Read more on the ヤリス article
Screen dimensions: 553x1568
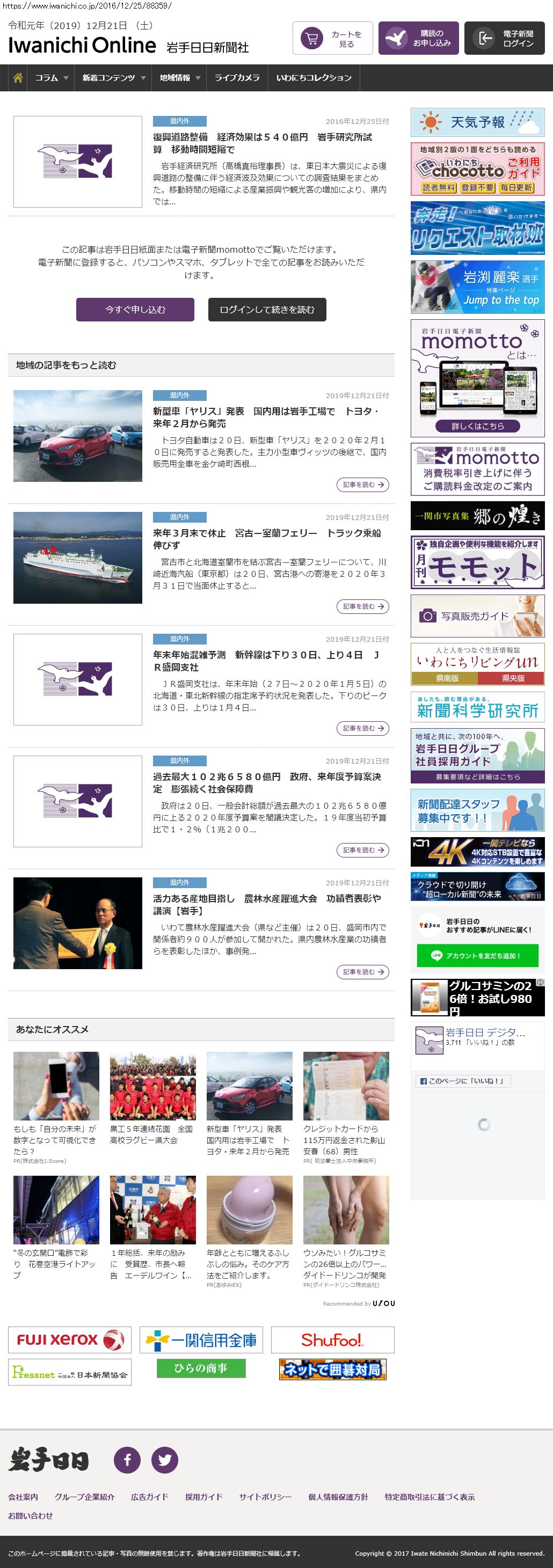(362, 485)
